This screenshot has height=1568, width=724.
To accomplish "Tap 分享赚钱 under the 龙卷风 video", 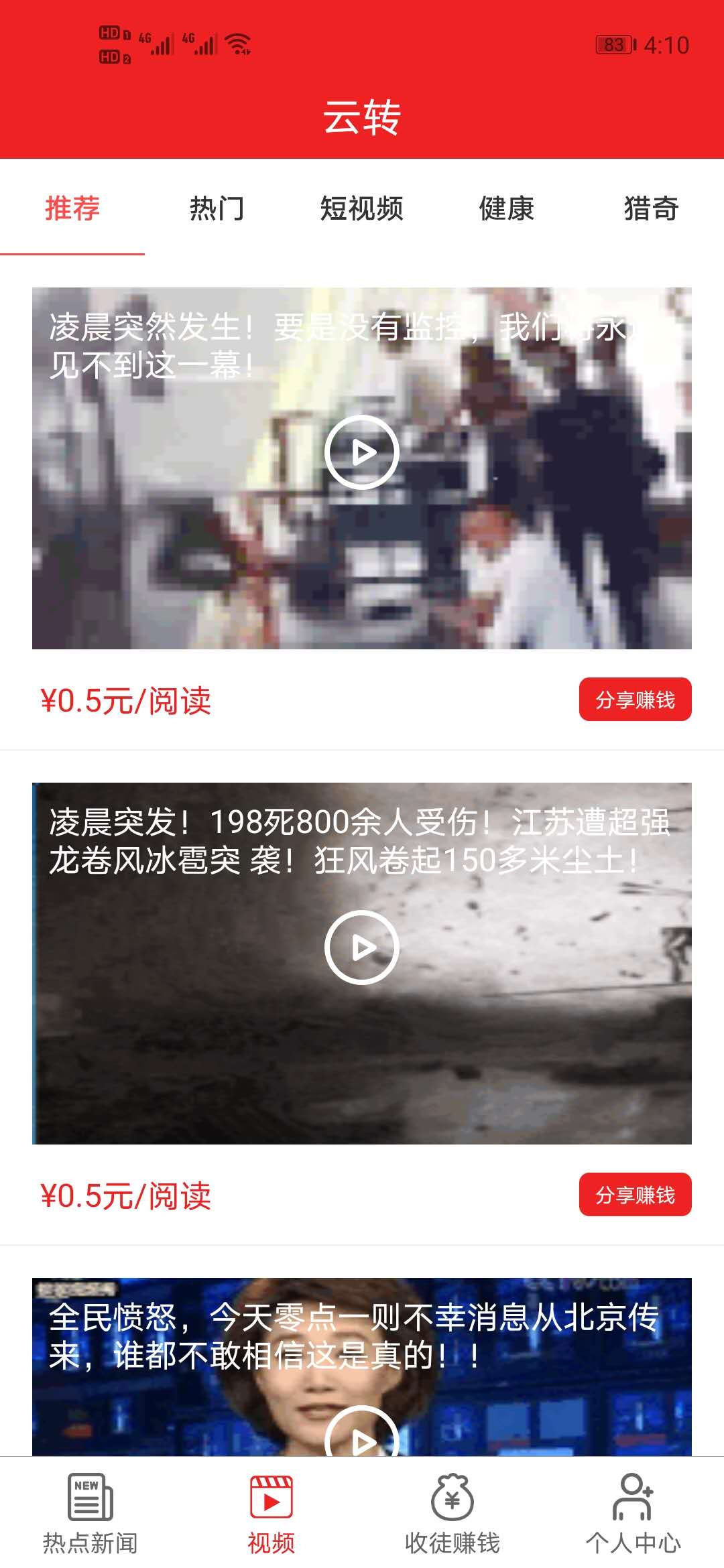I will (635, 1195).
